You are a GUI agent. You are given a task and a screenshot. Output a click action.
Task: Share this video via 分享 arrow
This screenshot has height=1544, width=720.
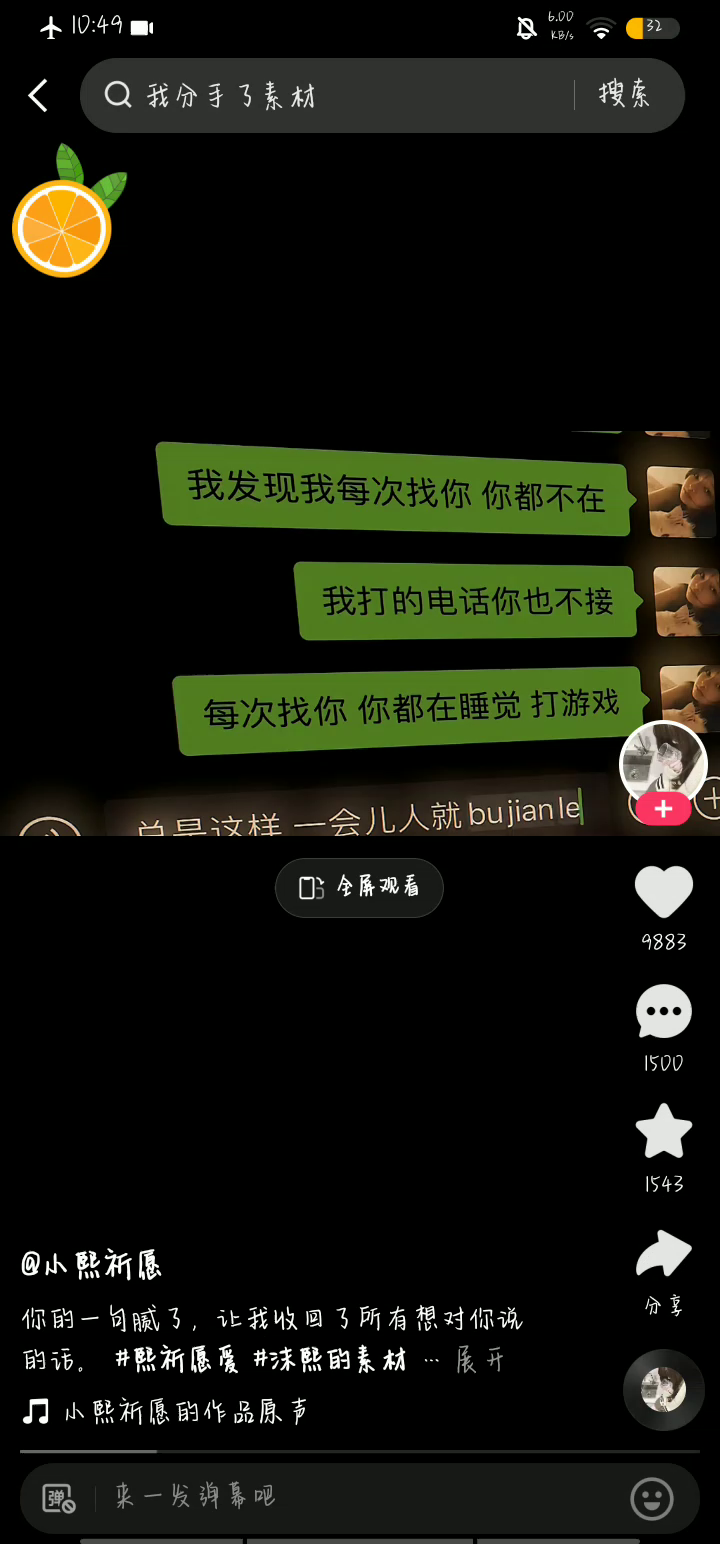coord(664,1255)
